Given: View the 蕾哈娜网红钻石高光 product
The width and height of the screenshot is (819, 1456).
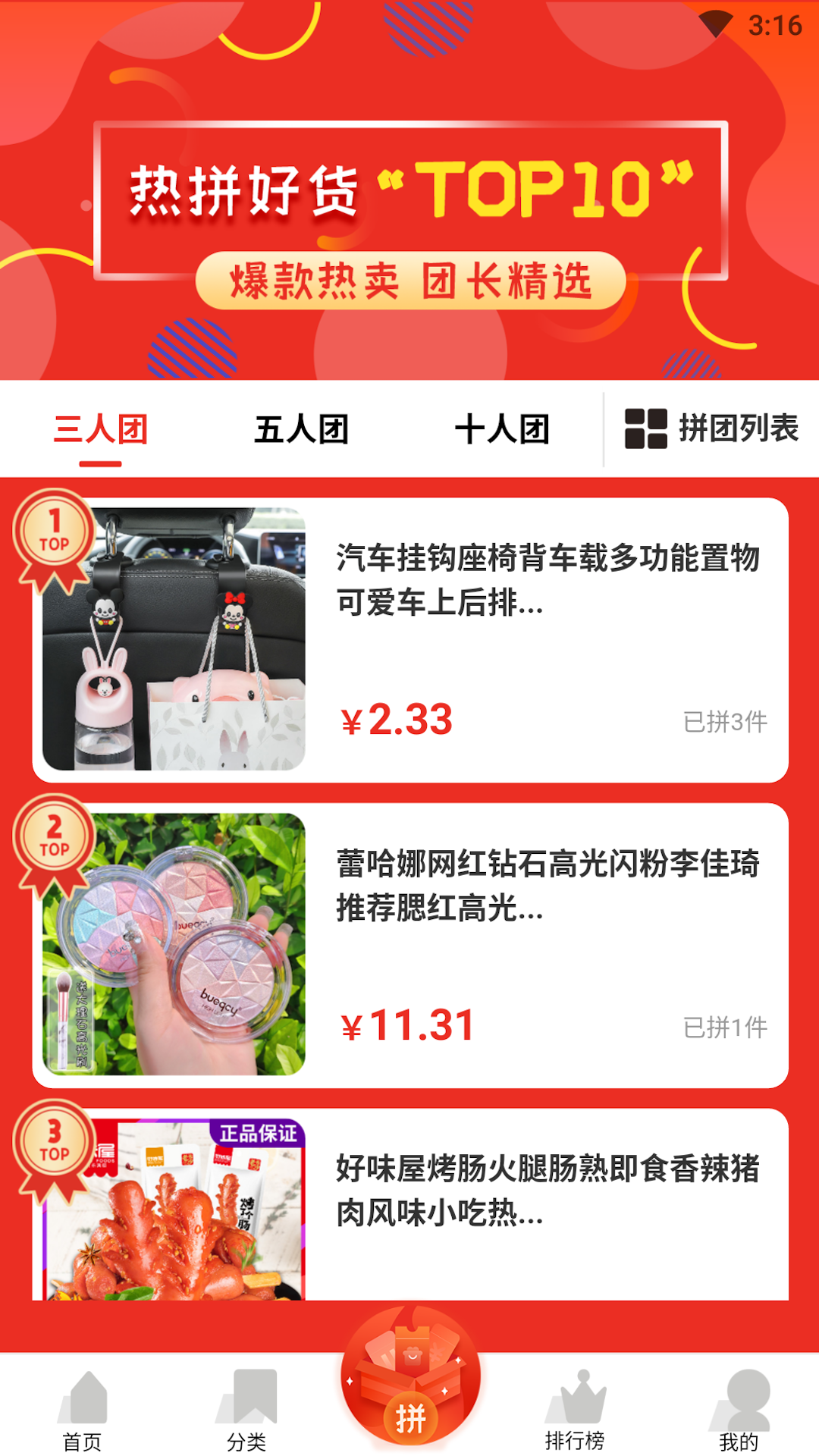Looking at the screenshot, I should pos(410,946).
